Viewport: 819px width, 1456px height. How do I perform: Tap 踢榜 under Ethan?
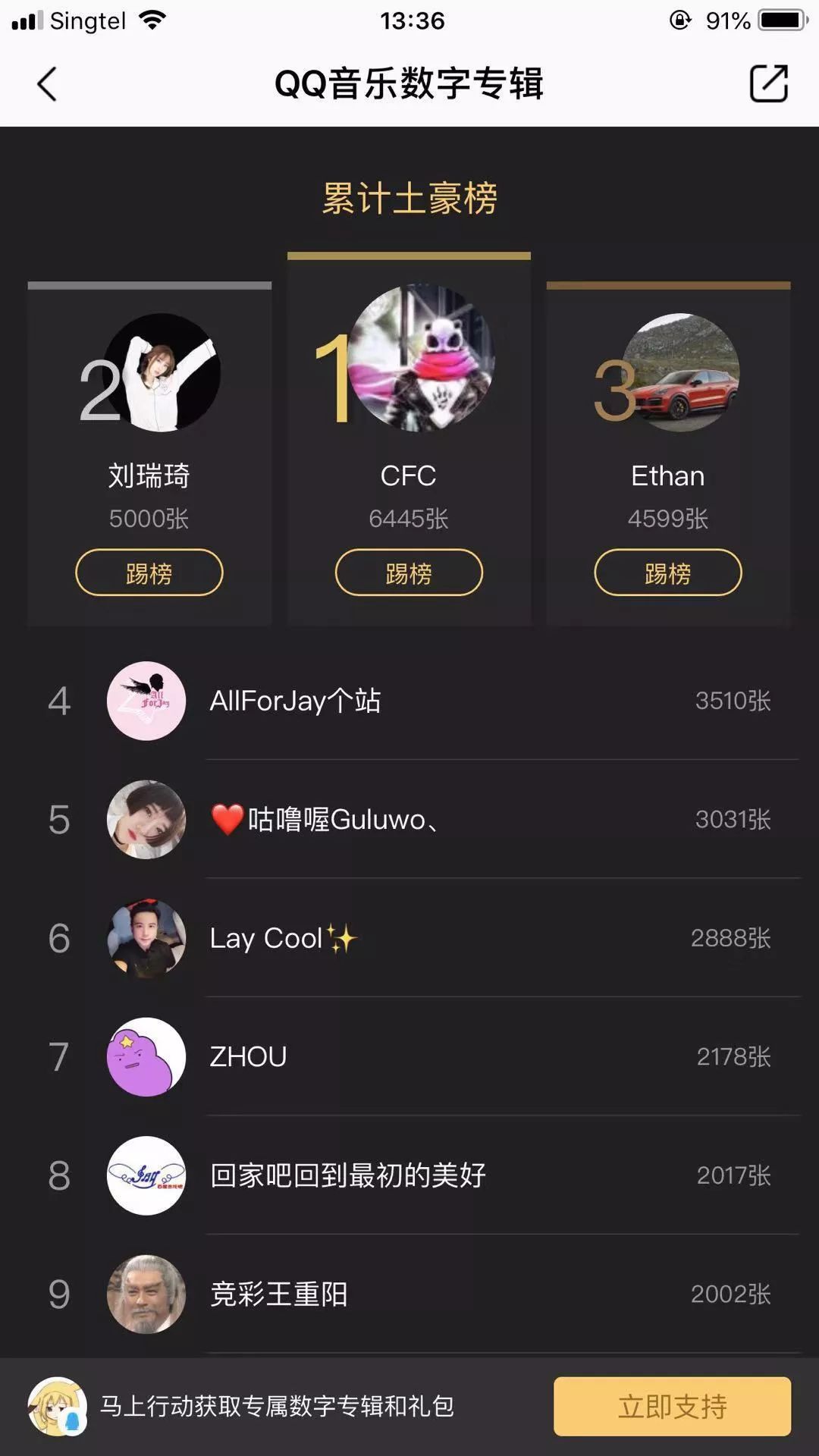667,573
